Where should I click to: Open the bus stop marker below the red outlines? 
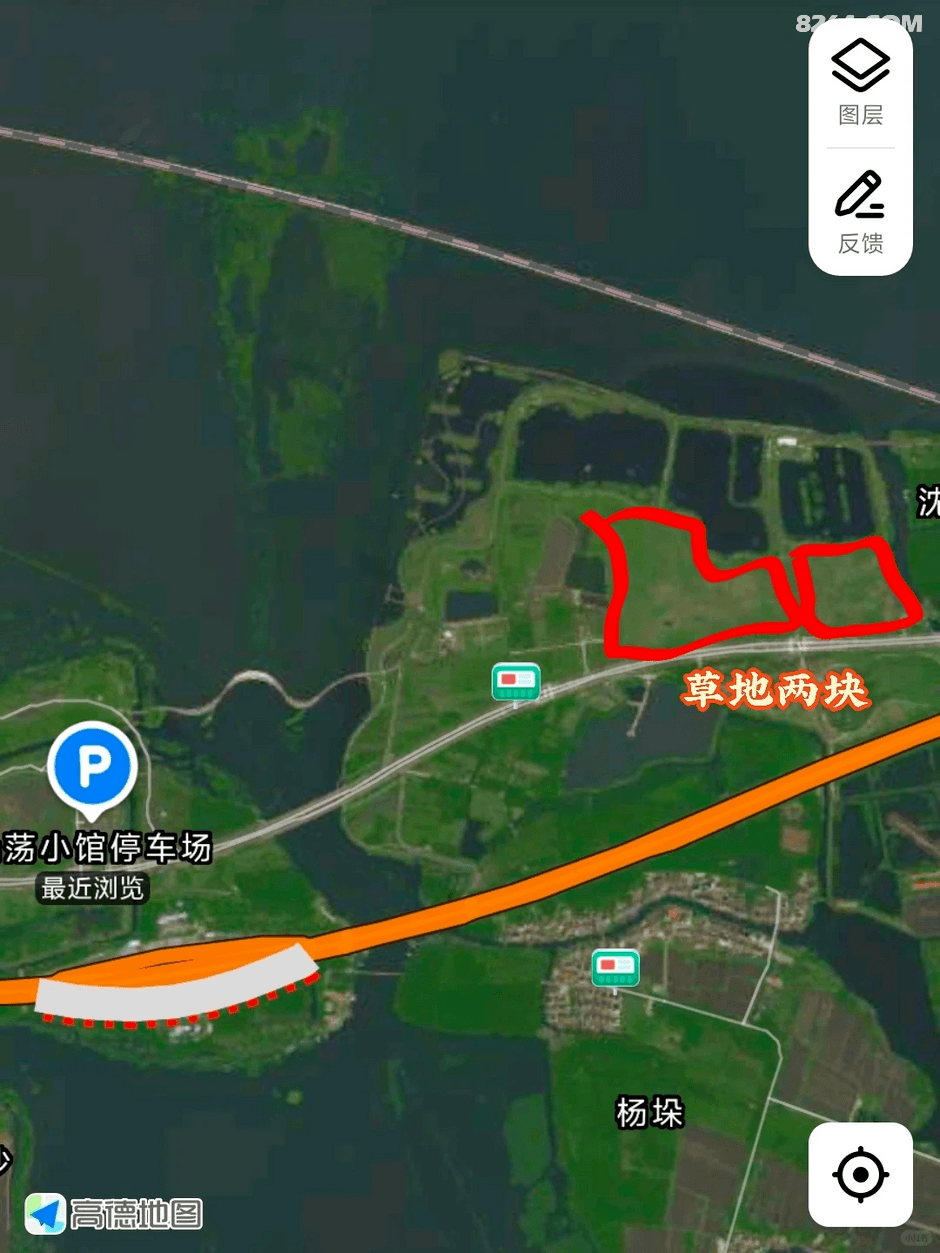516,681
